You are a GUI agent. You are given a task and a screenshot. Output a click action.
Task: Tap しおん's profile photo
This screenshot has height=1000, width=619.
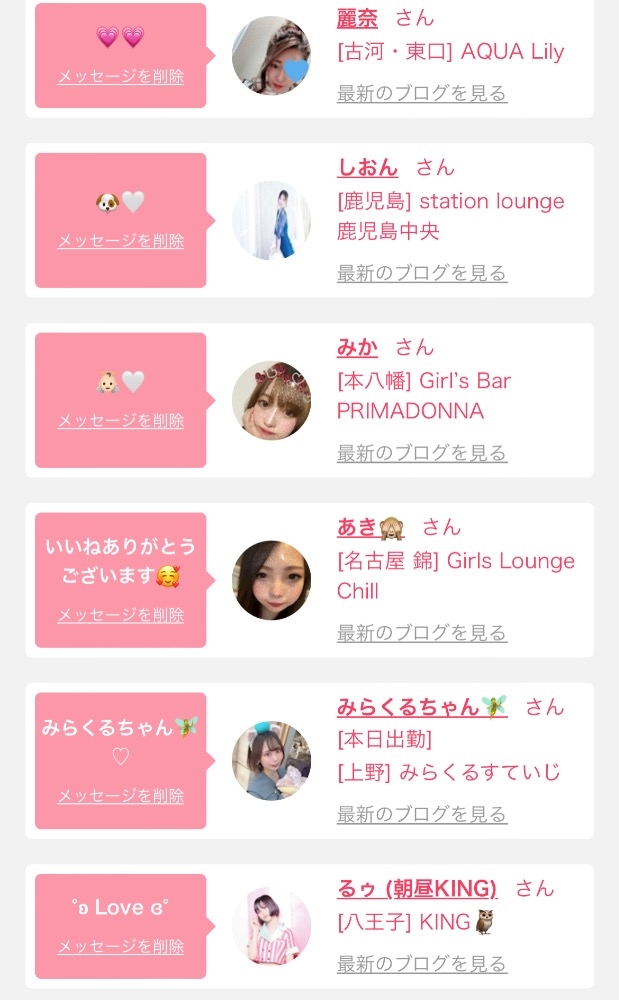pyautogui.click(x=271, y=220)
